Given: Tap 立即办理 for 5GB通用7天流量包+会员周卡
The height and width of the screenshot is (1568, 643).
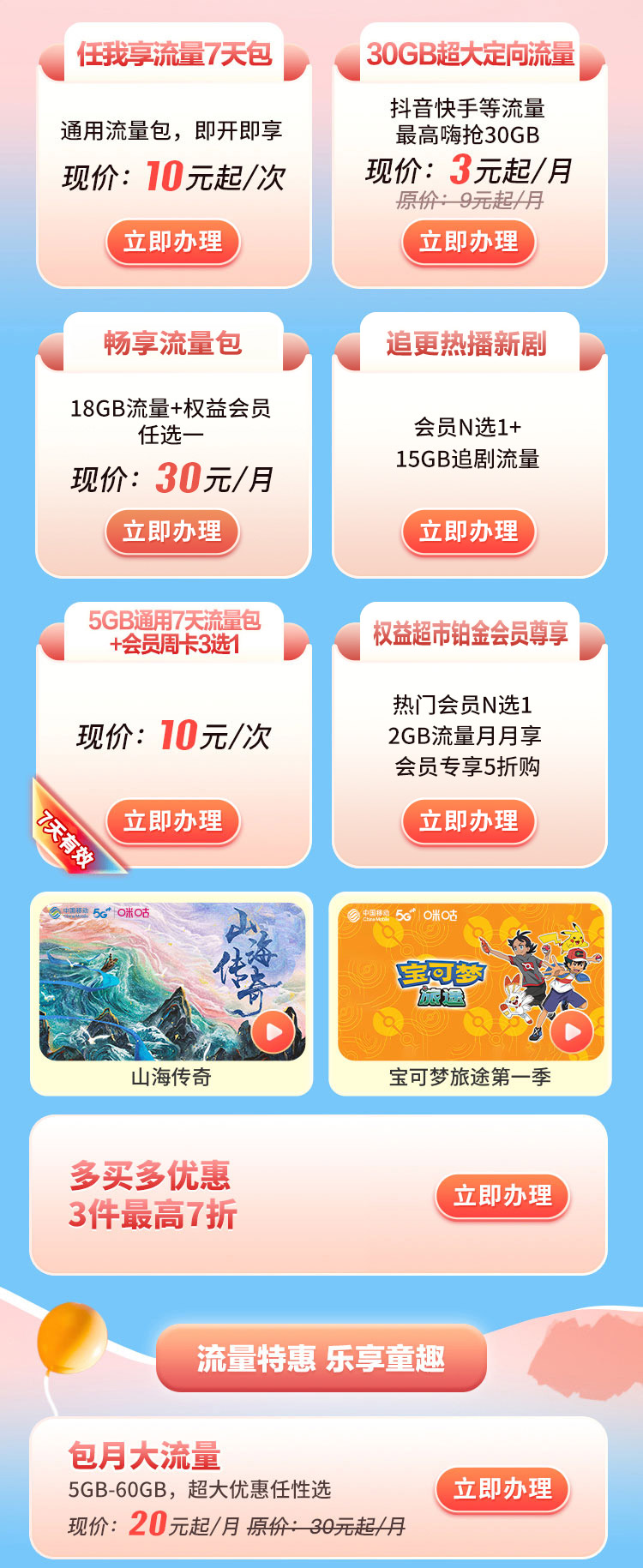Looking at the screenshot, I should (172, 821).
